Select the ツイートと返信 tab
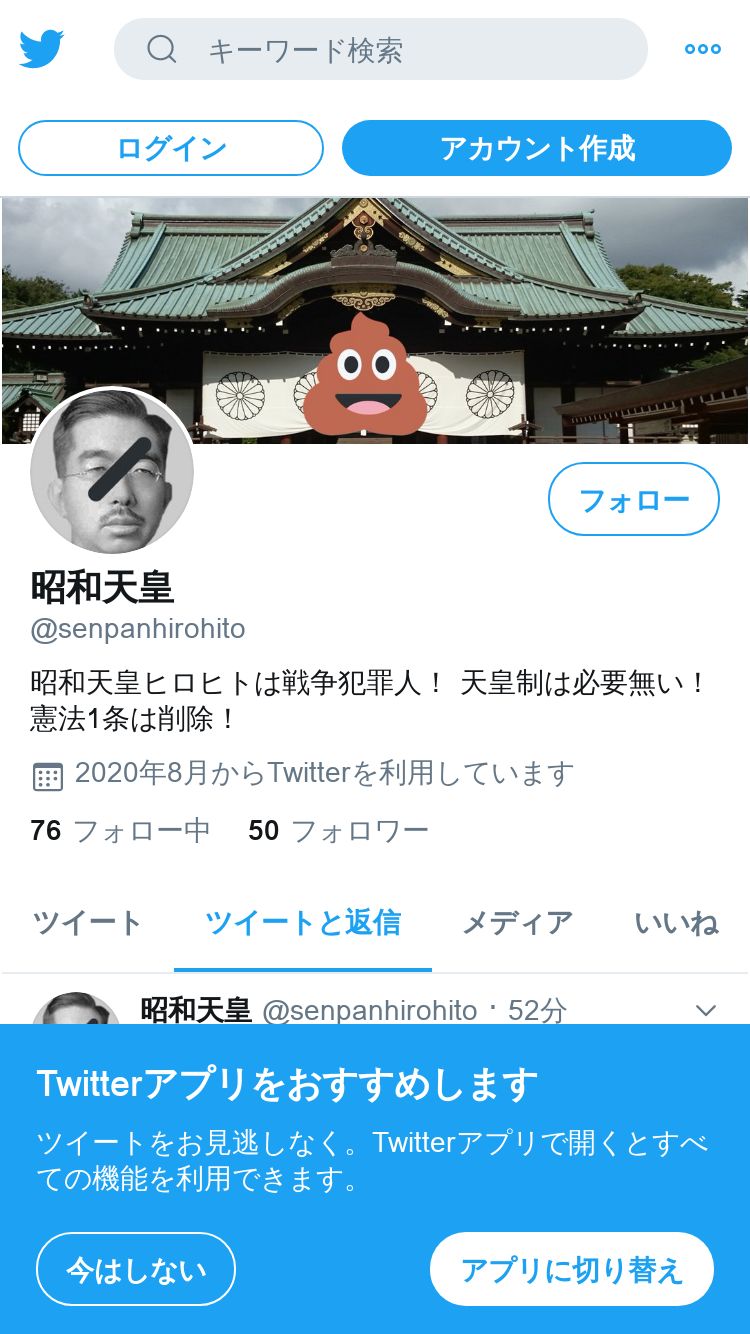 [303, 922]
